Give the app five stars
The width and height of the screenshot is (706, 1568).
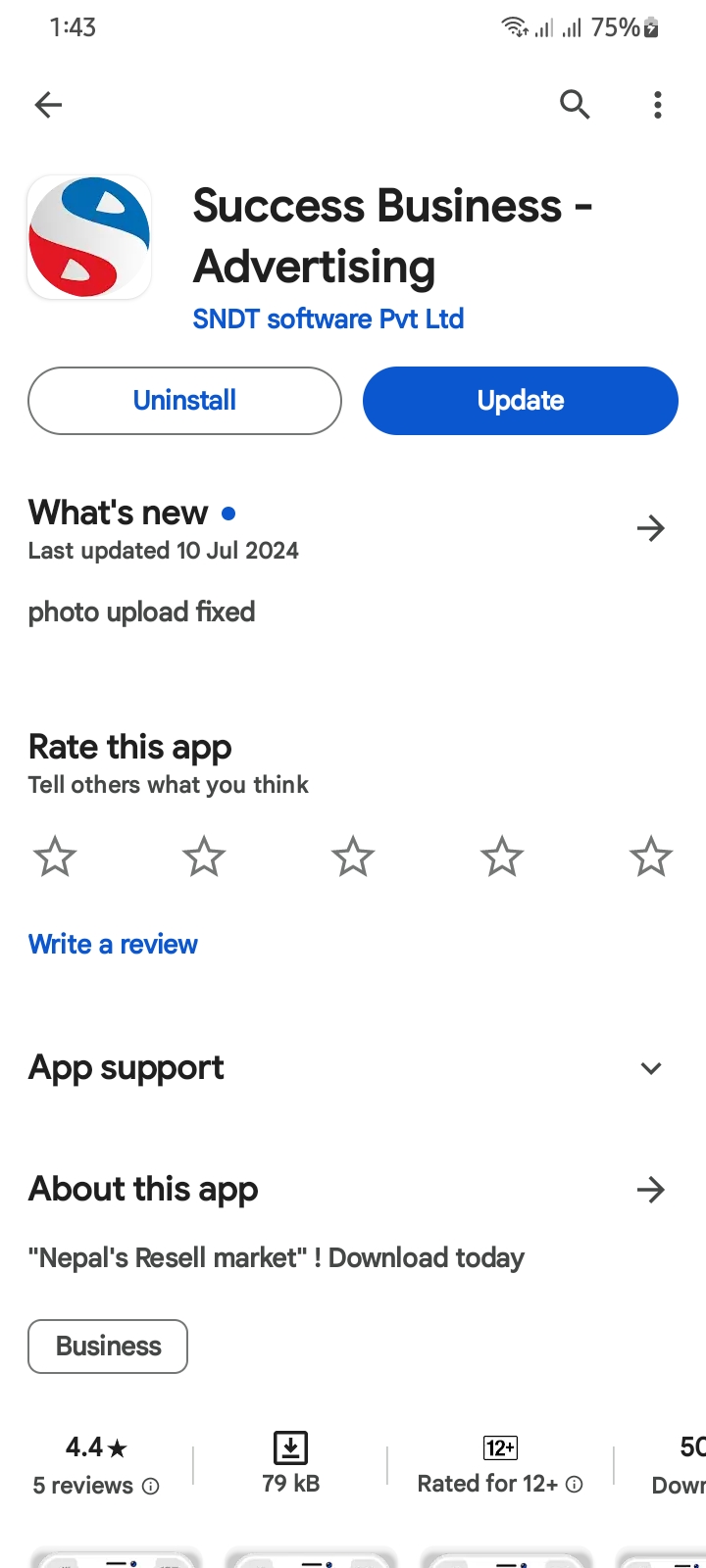tap(650, 857)
